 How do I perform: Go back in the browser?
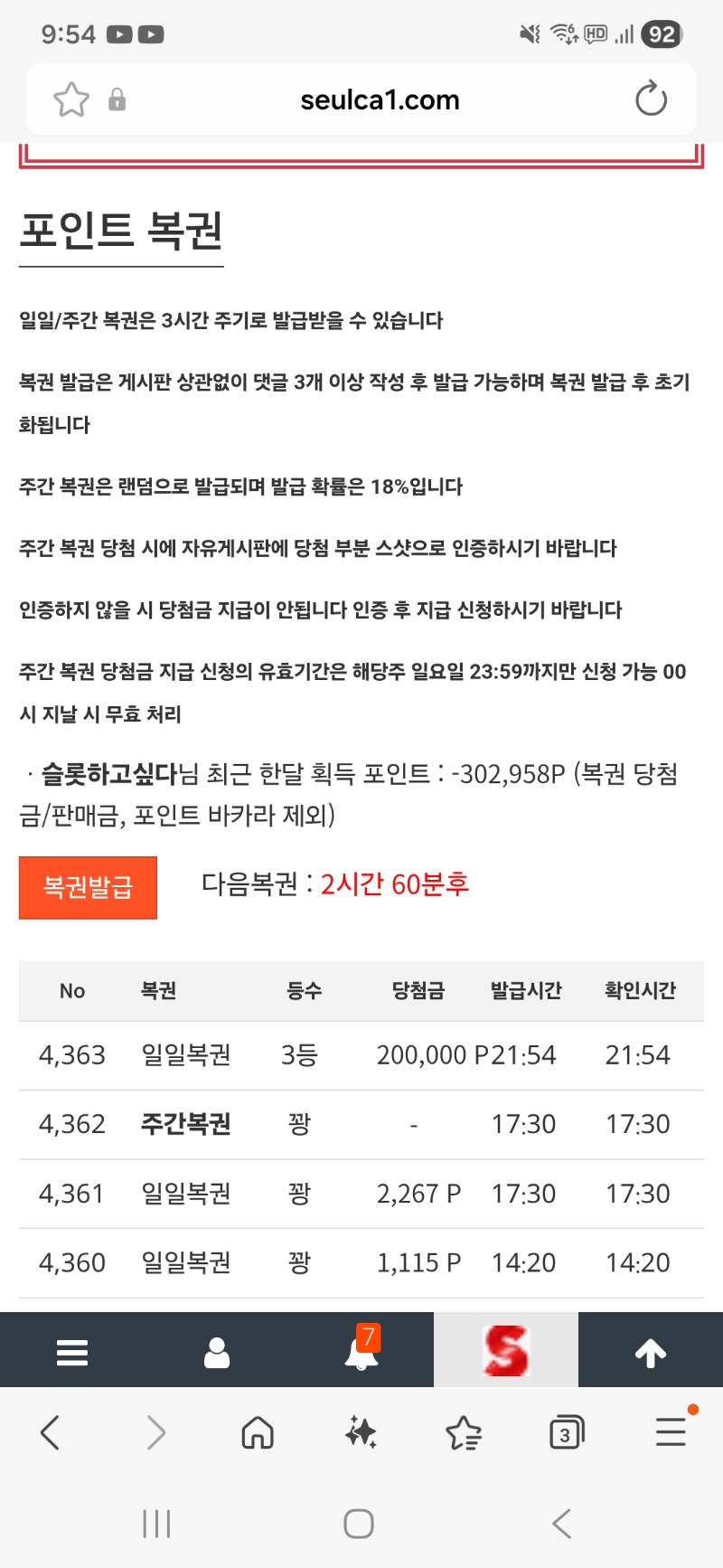[x=51, y=1432]
